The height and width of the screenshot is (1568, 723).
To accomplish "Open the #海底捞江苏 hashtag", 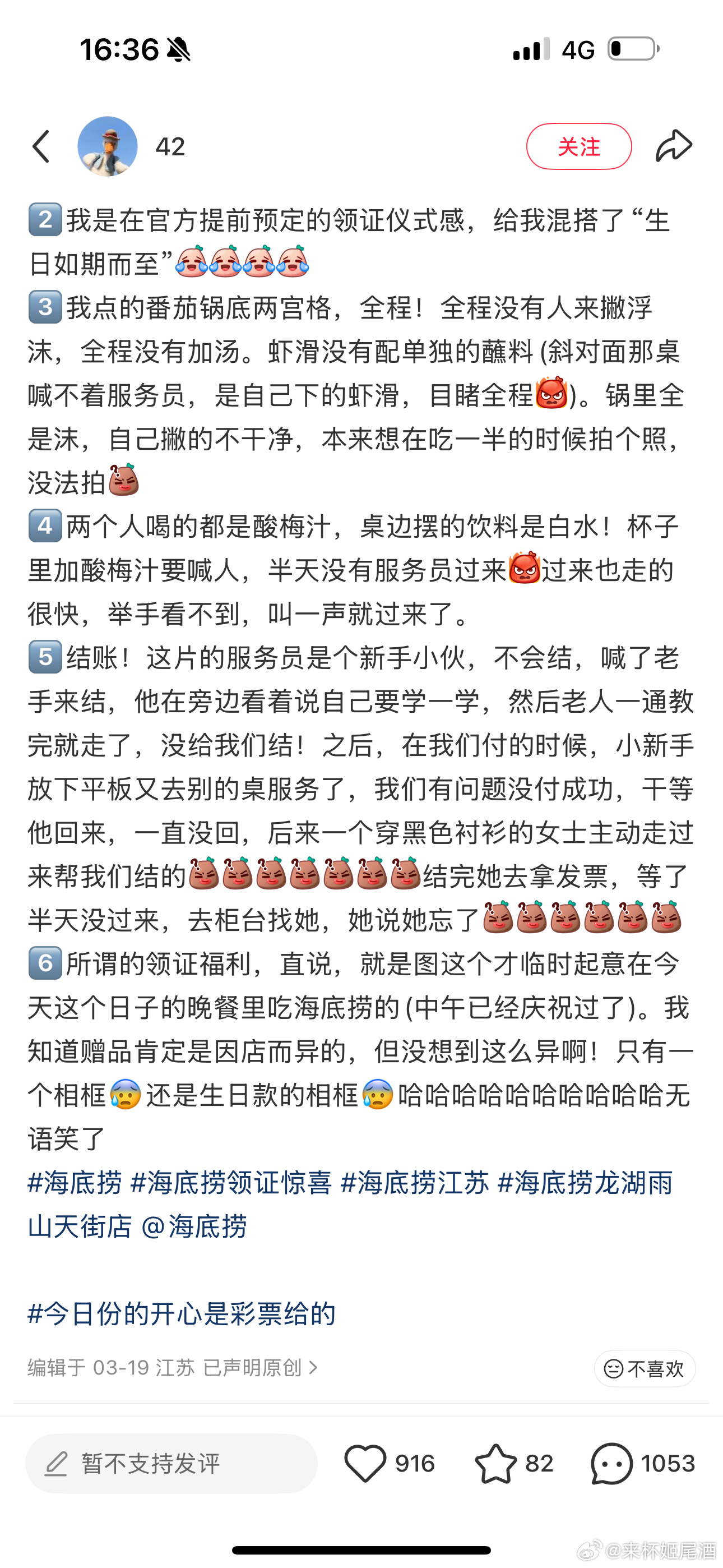I will tap(414, 1183).
